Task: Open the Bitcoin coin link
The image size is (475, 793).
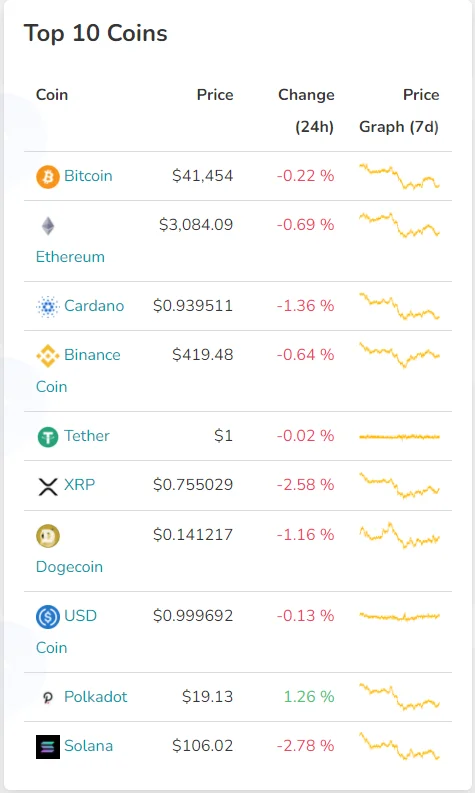Action: click(88, 176)
